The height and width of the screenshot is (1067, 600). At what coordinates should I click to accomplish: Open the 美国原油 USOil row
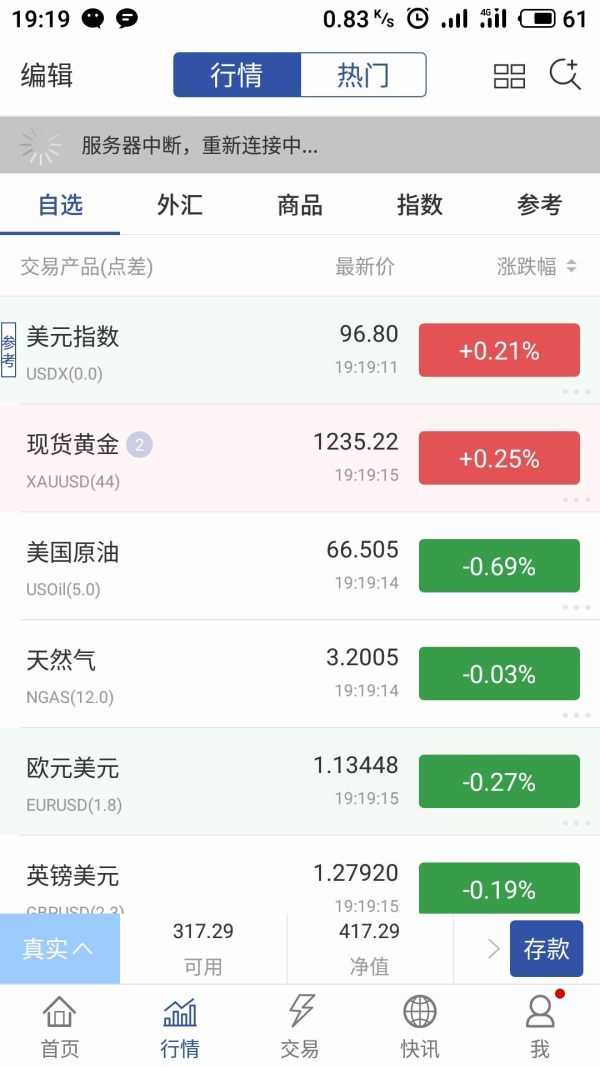[x=200, y=566]
